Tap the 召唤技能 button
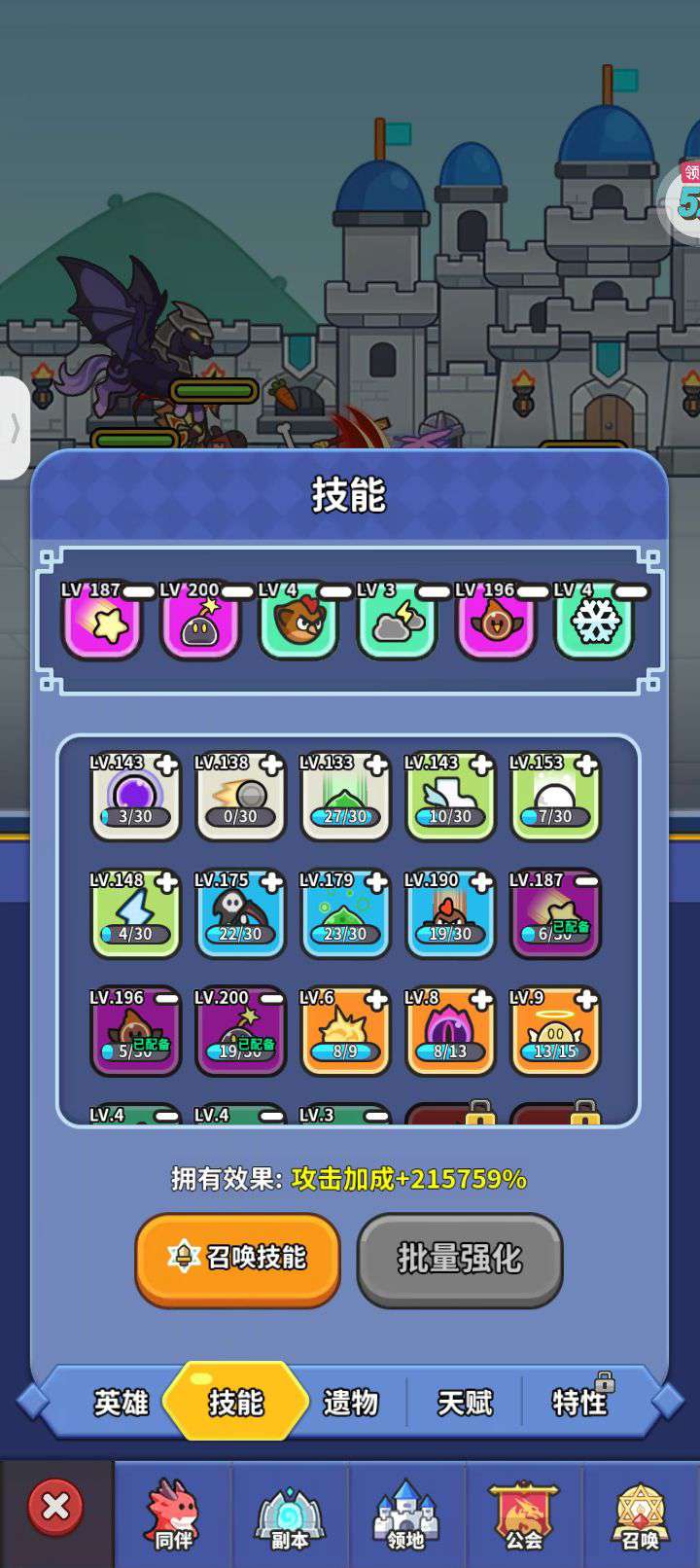 [237, 1257]
